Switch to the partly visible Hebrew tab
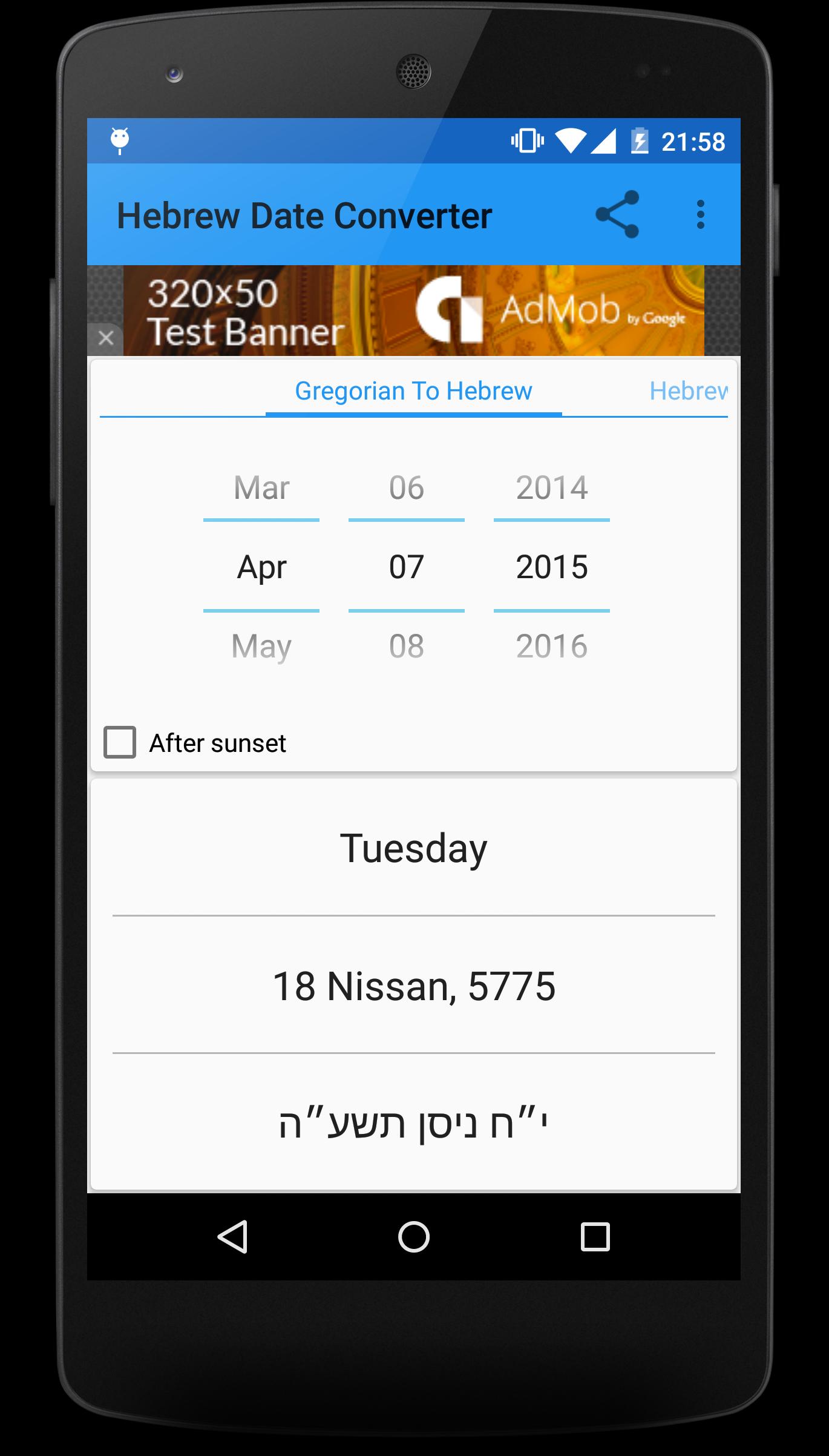The height and width of the screenshot is (1456, 829). (688, 391)
